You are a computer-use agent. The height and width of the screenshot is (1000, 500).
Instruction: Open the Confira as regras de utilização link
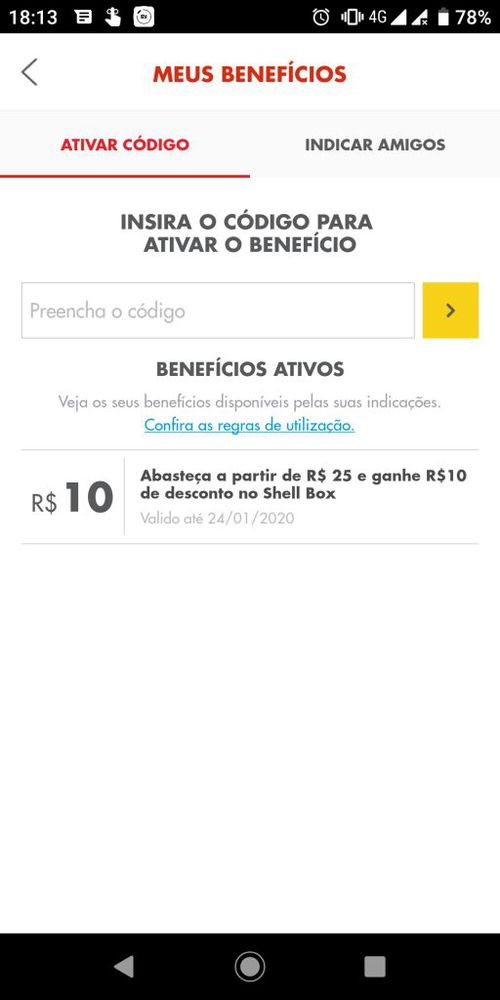[x=249, y=425]
